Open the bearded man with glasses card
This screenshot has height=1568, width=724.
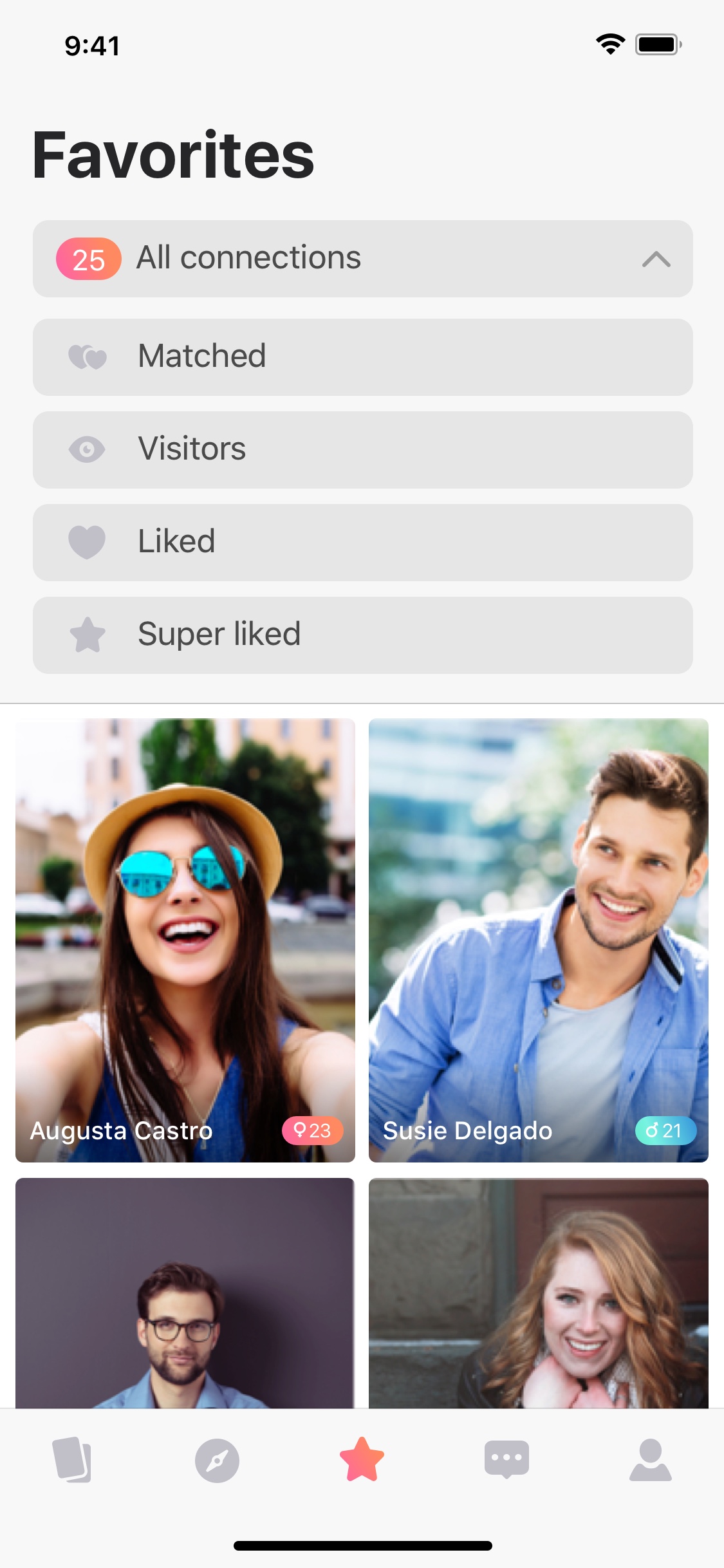[185, 1293]
